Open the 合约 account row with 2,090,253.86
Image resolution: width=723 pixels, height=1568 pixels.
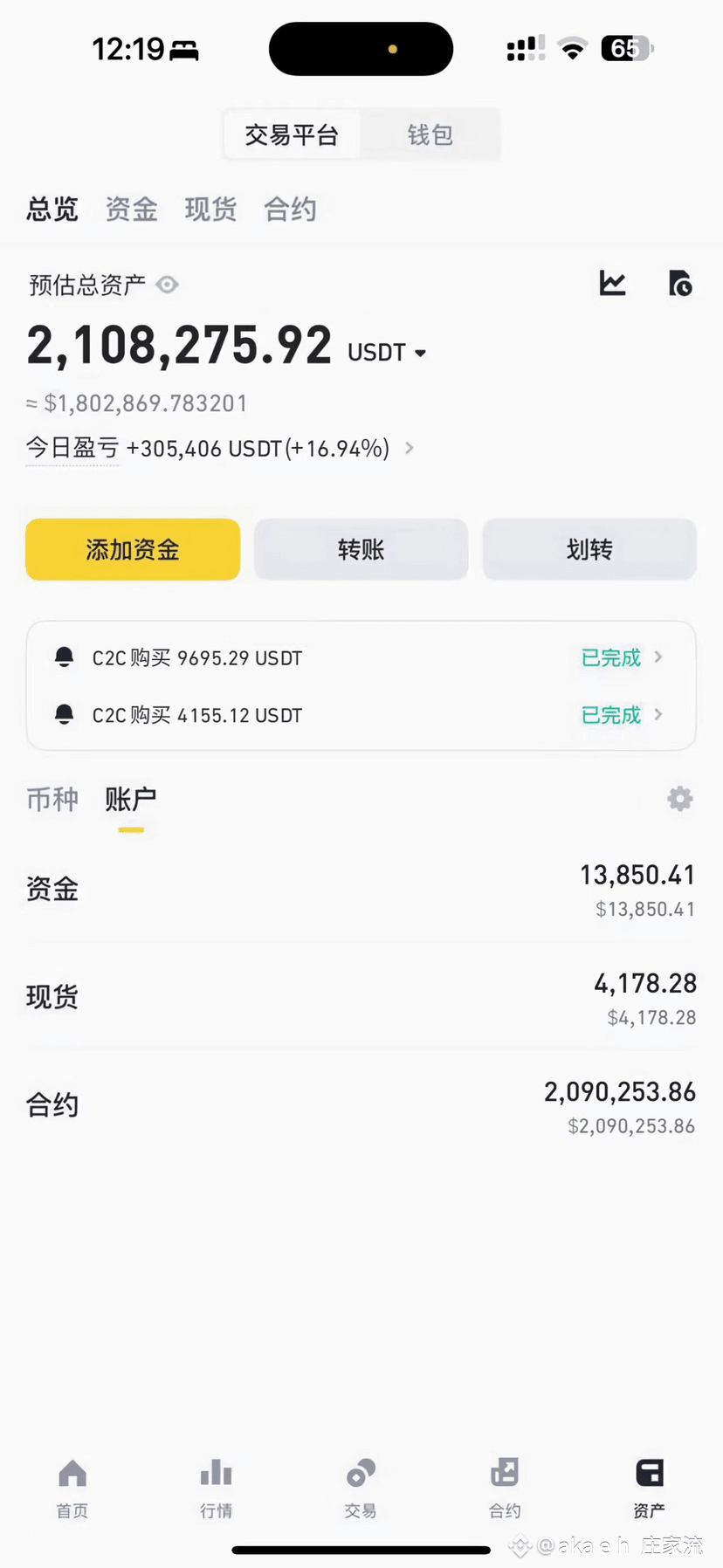[x=361, y=1105]
